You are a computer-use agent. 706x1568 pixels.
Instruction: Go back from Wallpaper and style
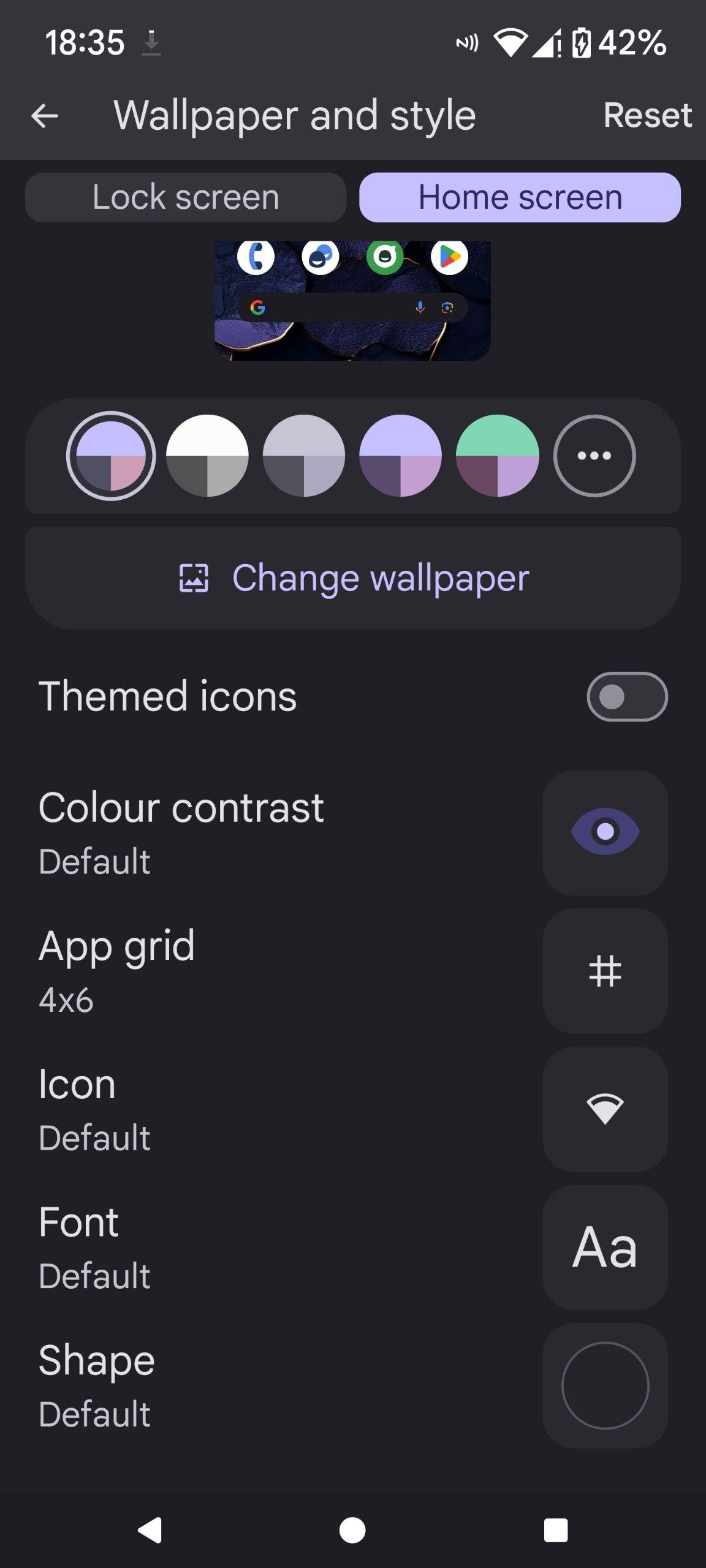(45, 116)
